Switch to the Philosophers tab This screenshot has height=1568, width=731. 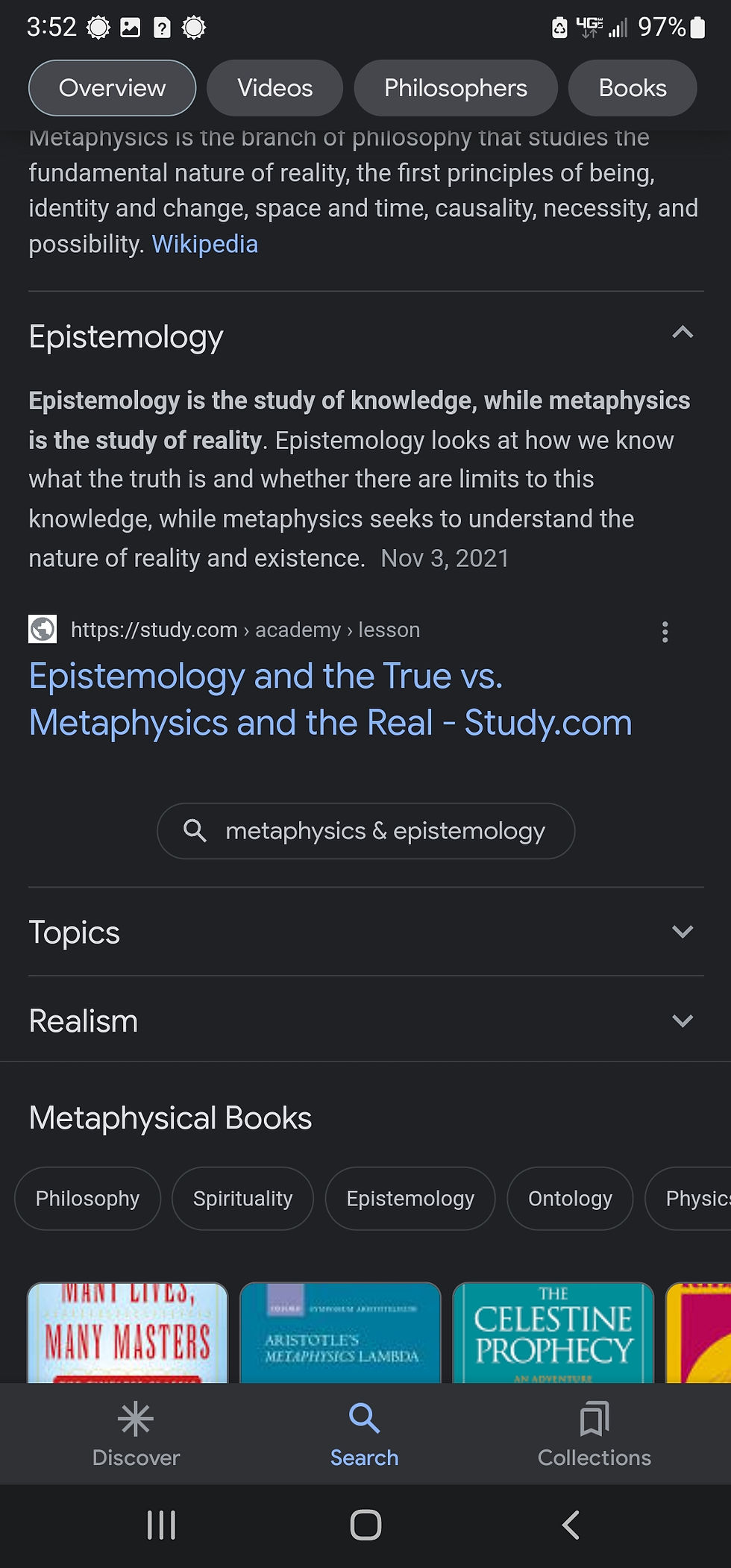[x=455, y=88]
